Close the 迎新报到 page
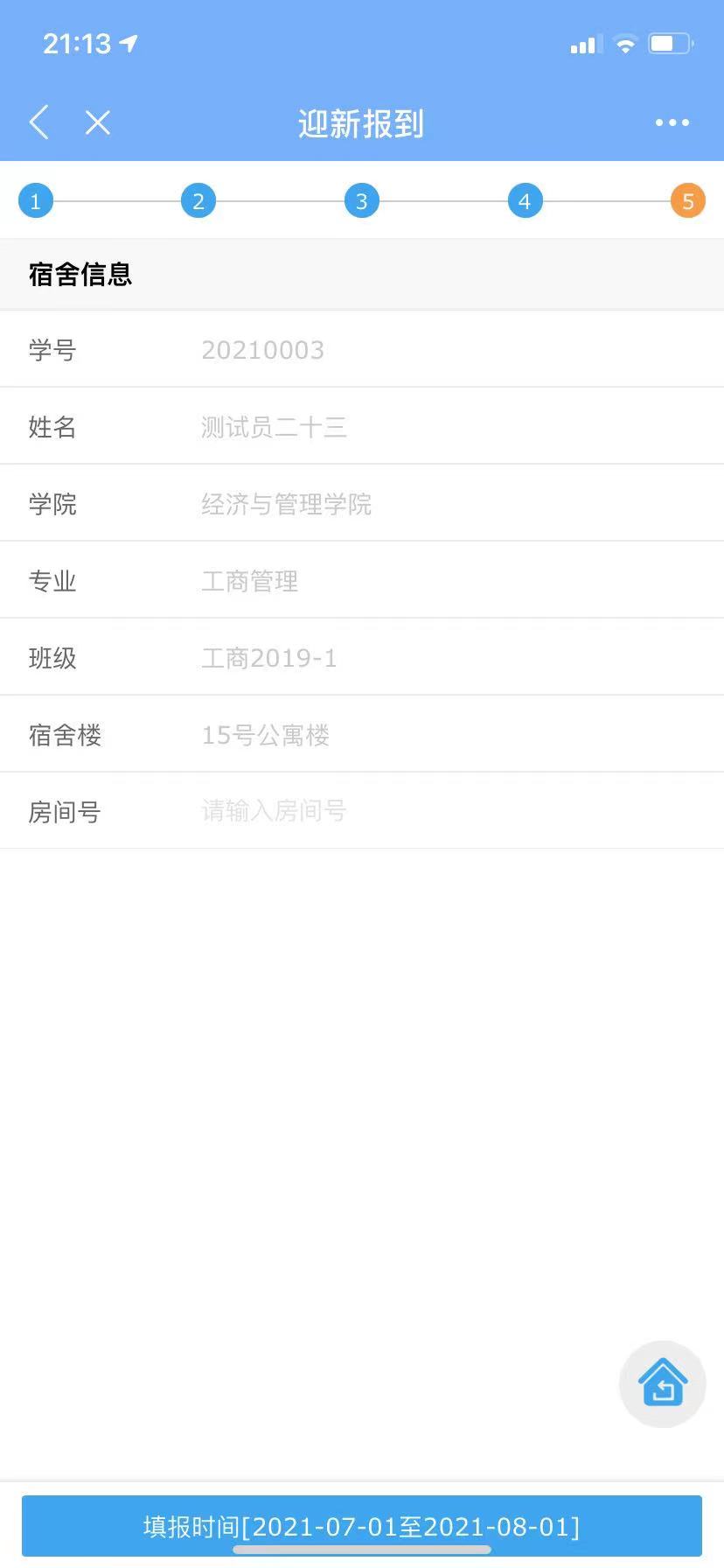The width and height of the screenshot is (724, 1568). [x=98, y=122]
